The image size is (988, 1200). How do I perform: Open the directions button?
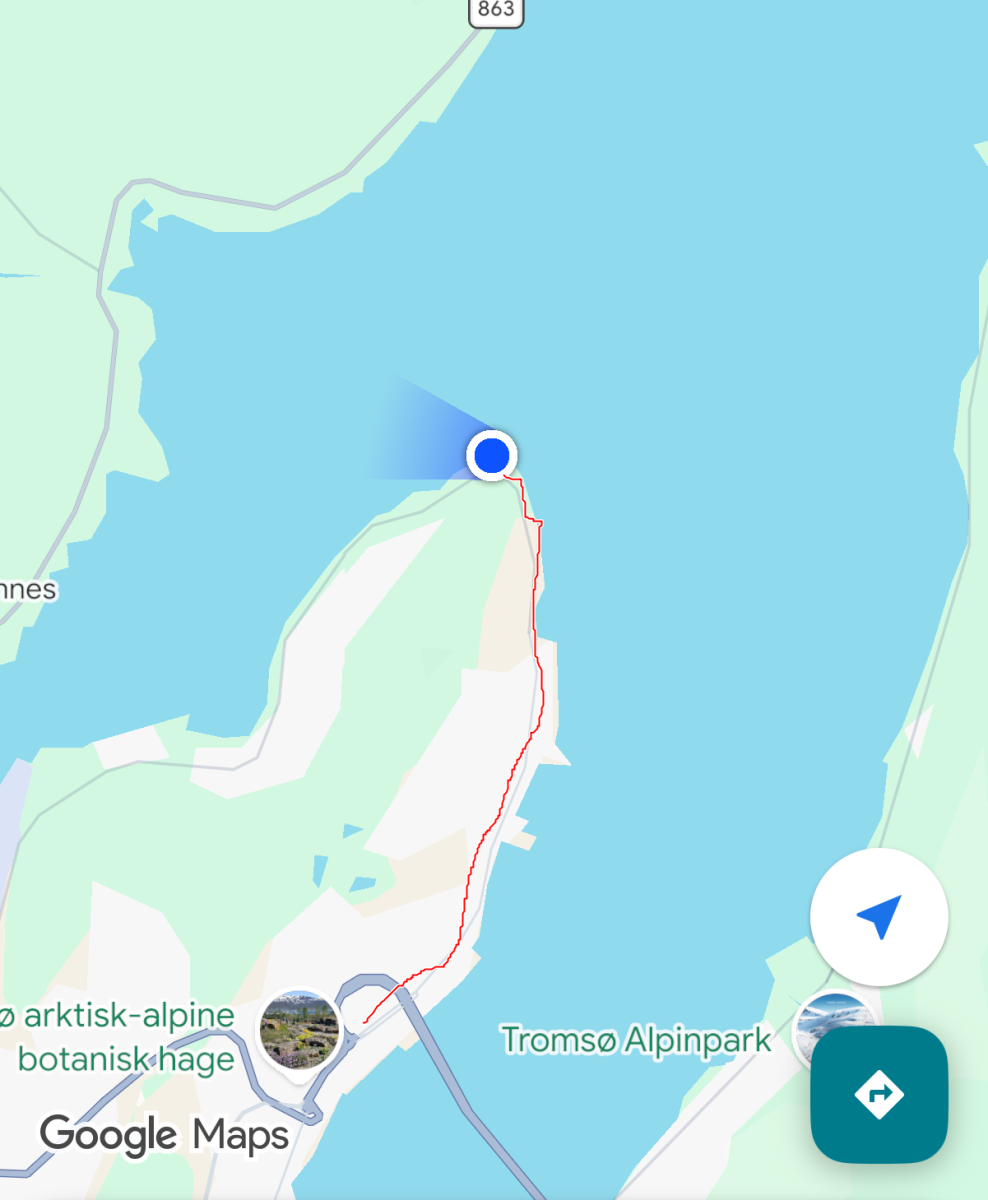point(879,1094)
